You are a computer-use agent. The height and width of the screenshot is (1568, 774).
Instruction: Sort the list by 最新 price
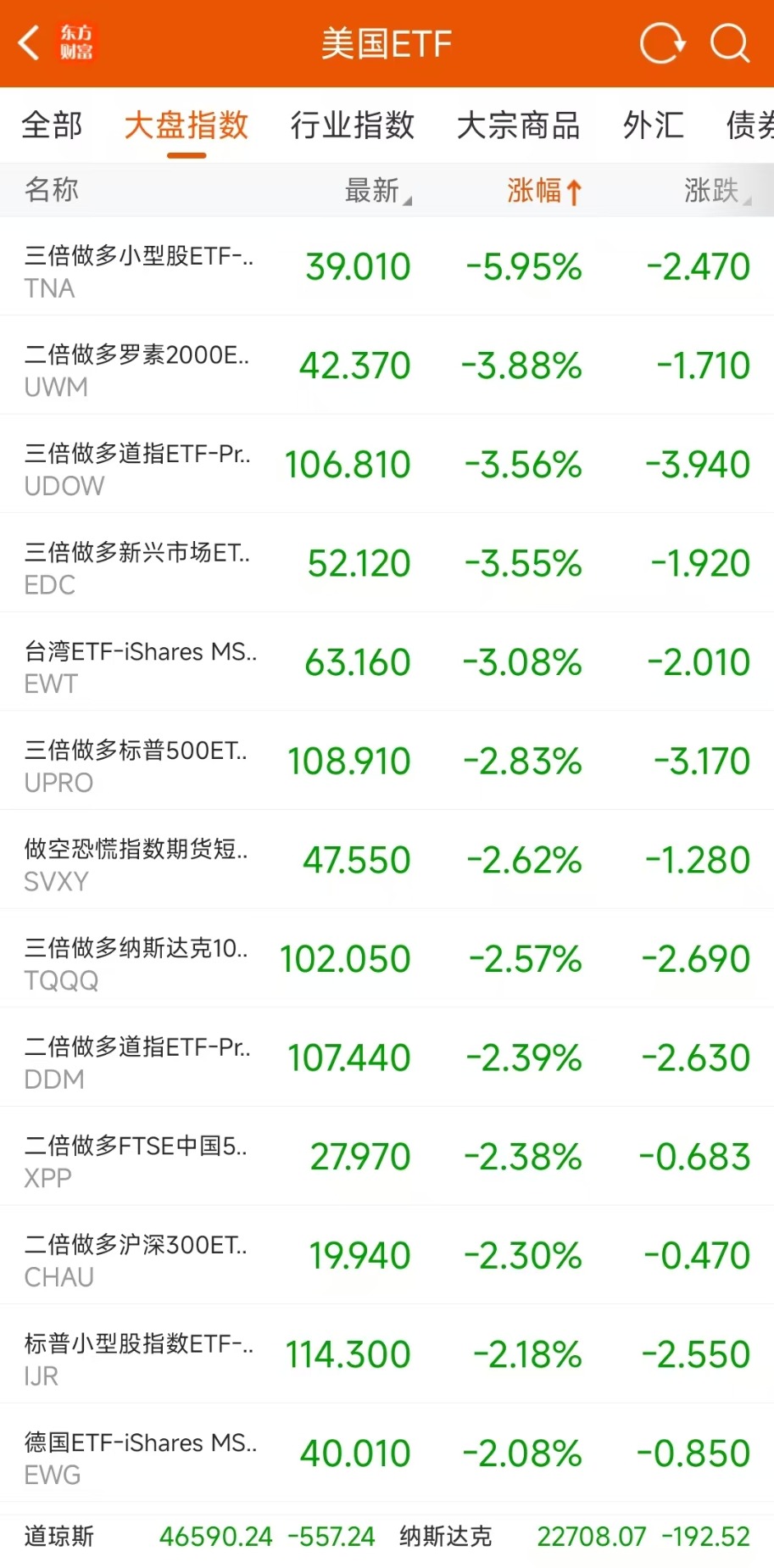pyautogui.click(x=376, y=191)
